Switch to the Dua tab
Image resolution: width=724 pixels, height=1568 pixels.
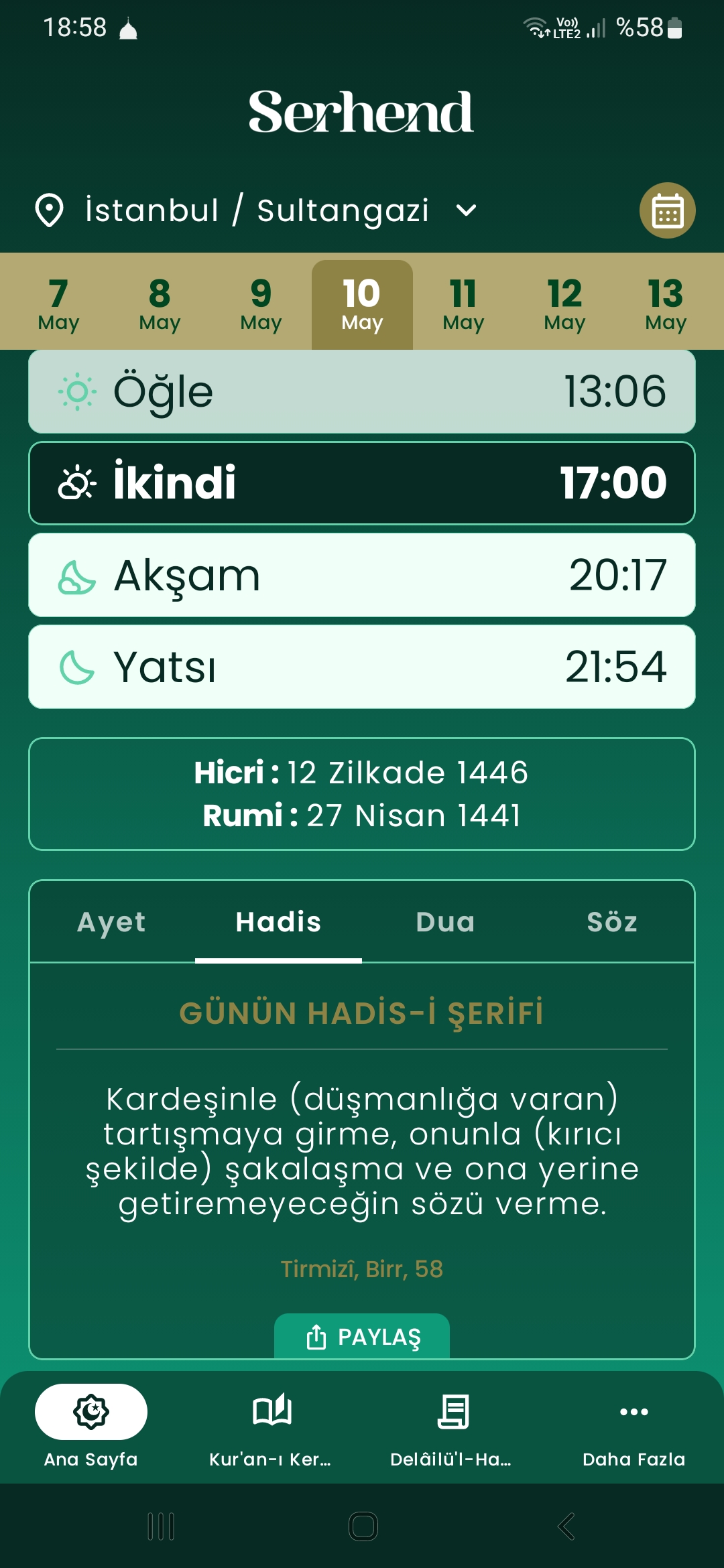point(445,922)
